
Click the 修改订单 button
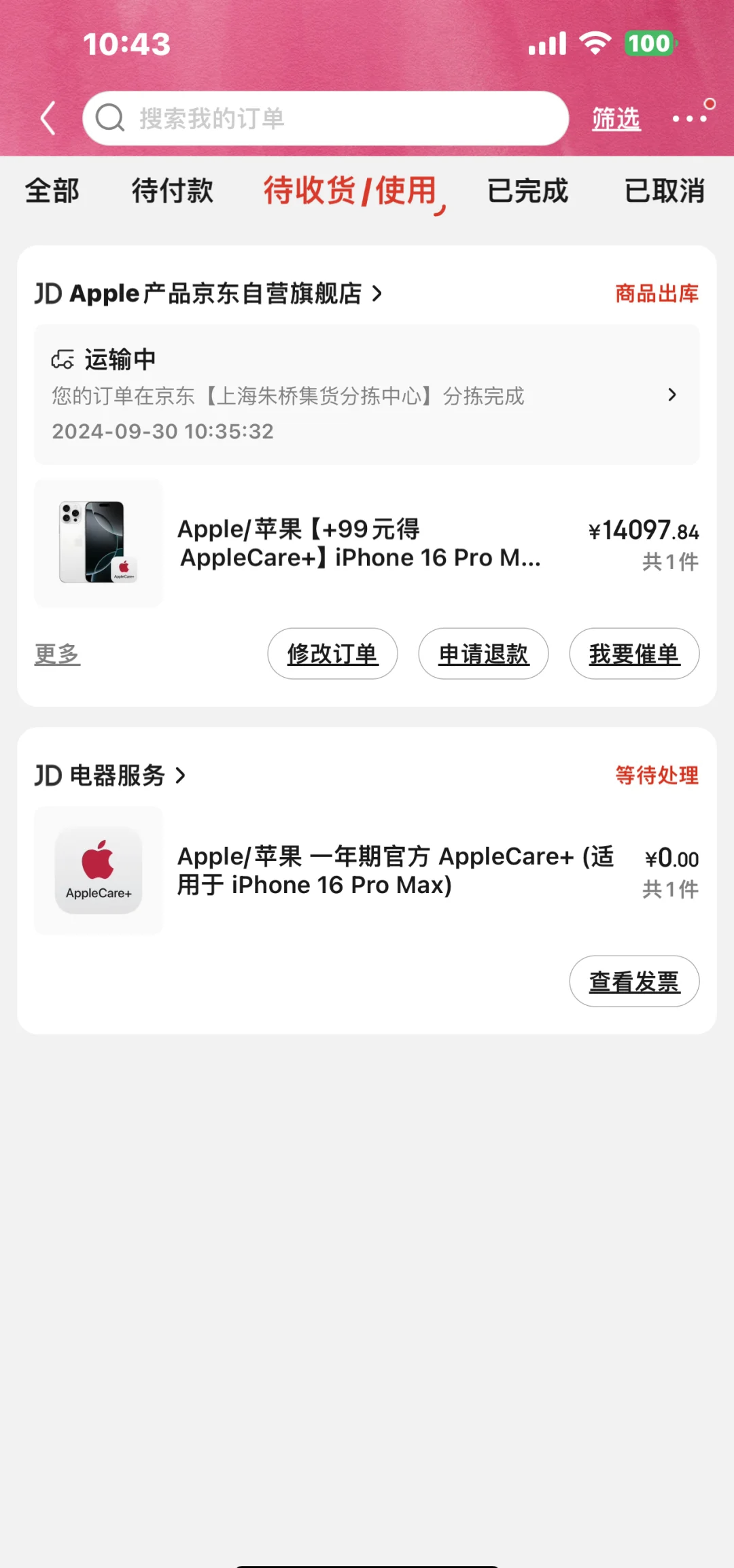tap(332, 654)
